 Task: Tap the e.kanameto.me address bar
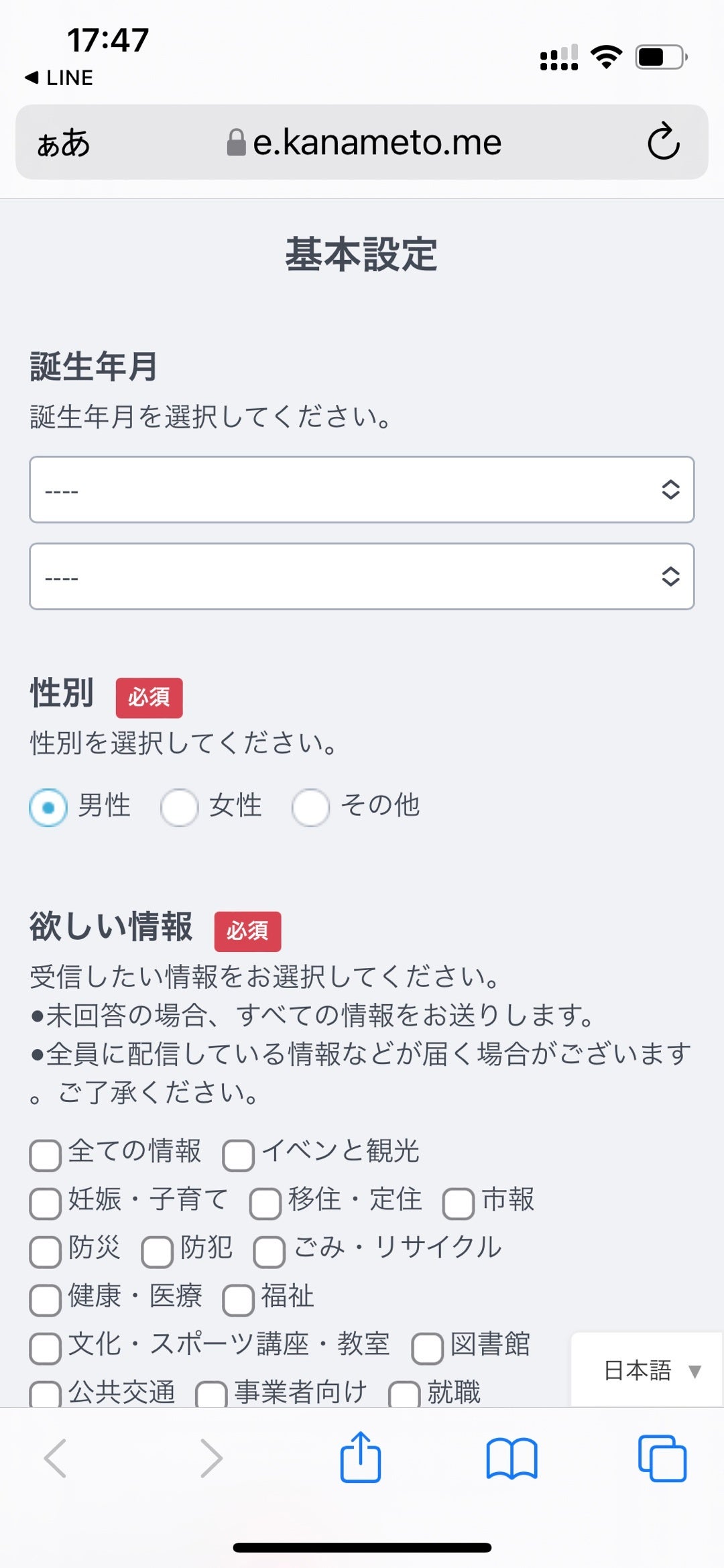[365, 142]
